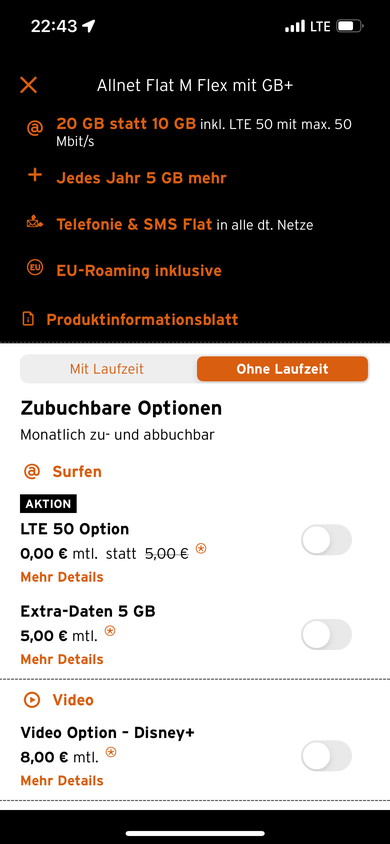This screenshot has height=844, width=390.
Task: Switch to the Mit Laufzeit tab
Action: pyautogui.click(x=107, y=369)
